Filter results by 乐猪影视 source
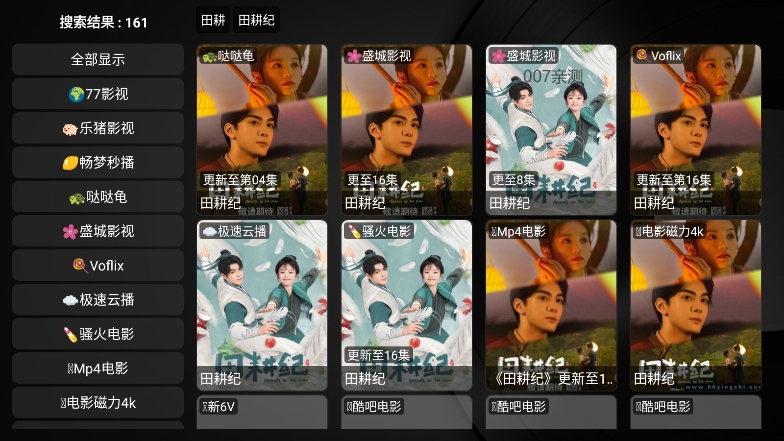This screenshot has height=441, width=784. coord(98,128)
